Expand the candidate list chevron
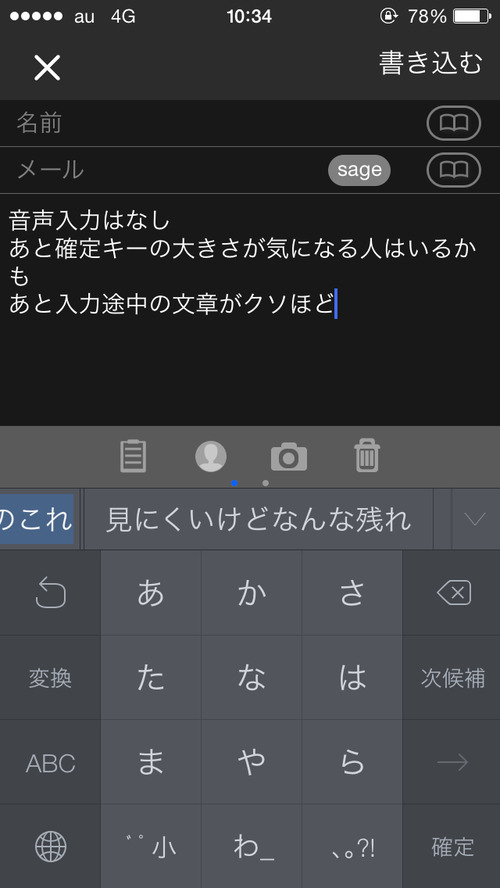 tap(475, 519)
